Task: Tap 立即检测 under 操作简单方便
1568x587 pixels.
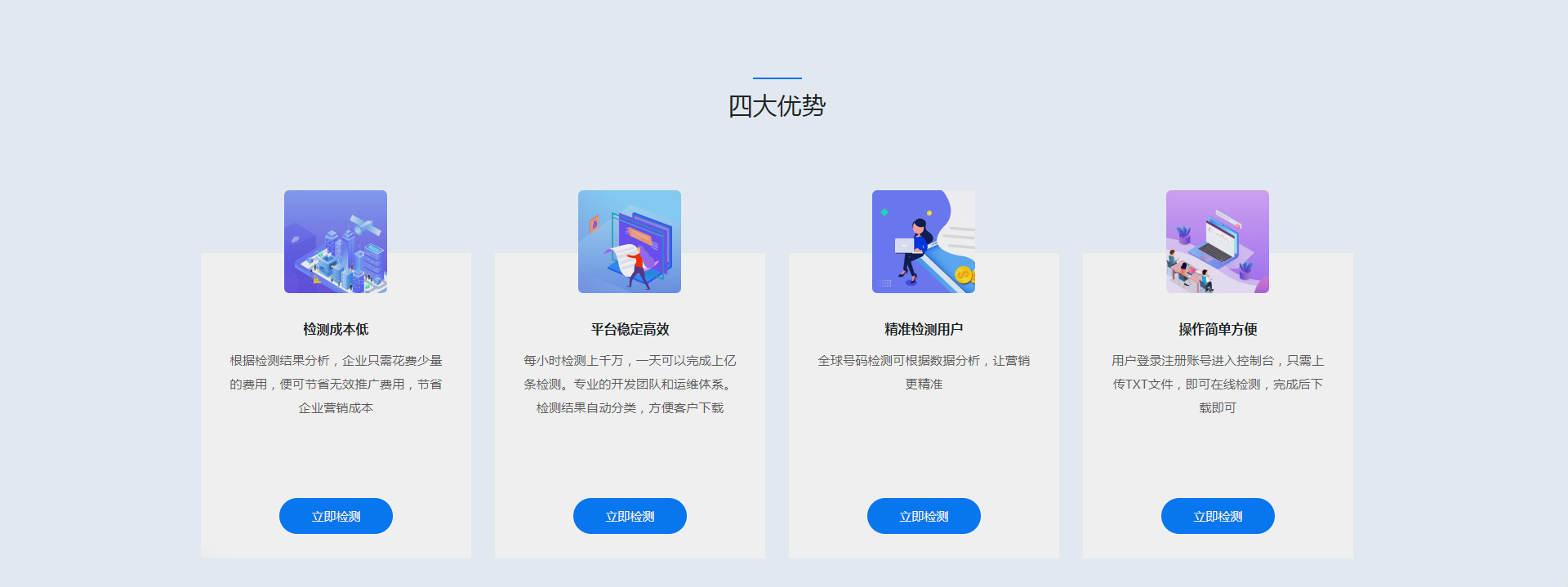Action: [1218, 516]
